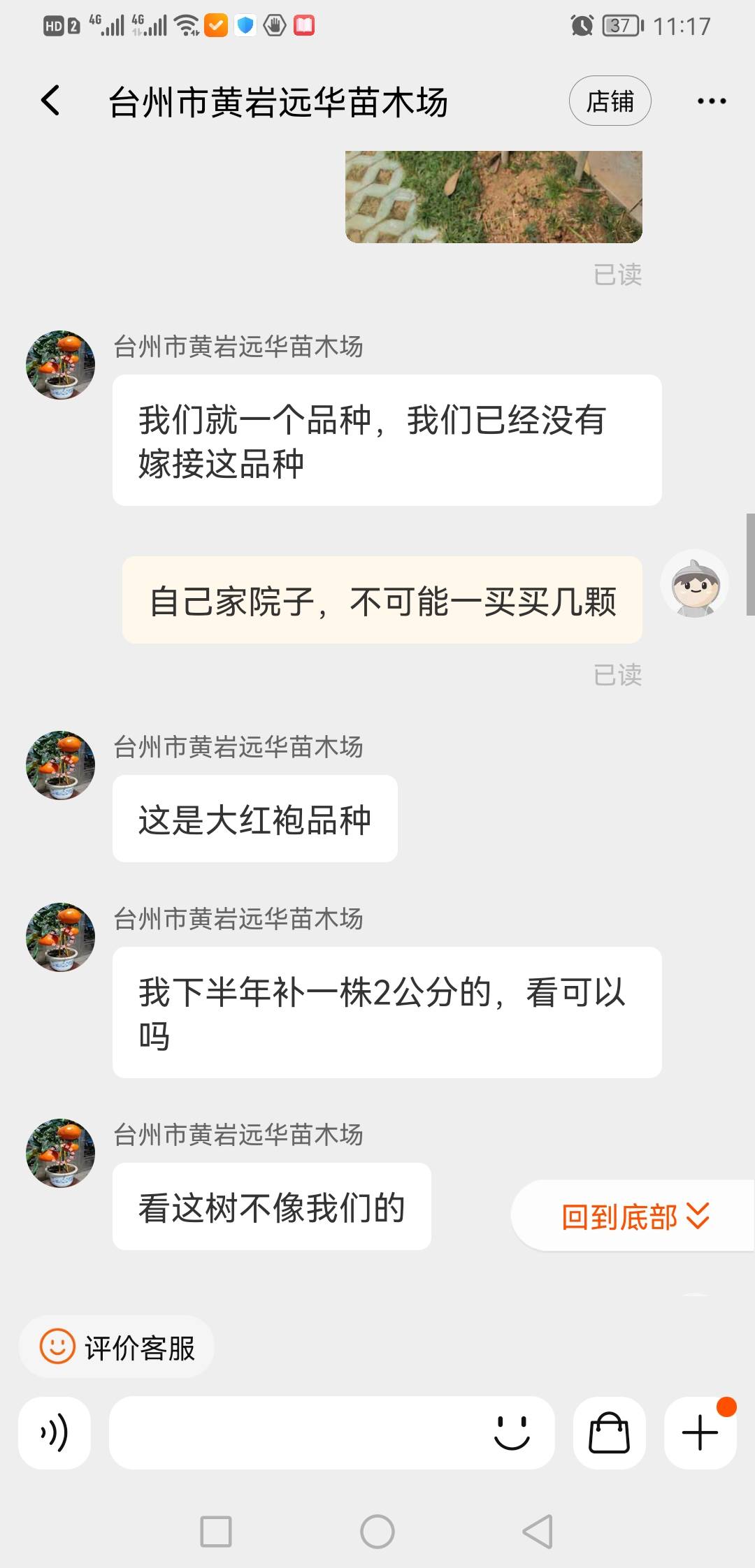755x1568 pixels.
Task: Switch to voice input mode
Action: 55,1432
